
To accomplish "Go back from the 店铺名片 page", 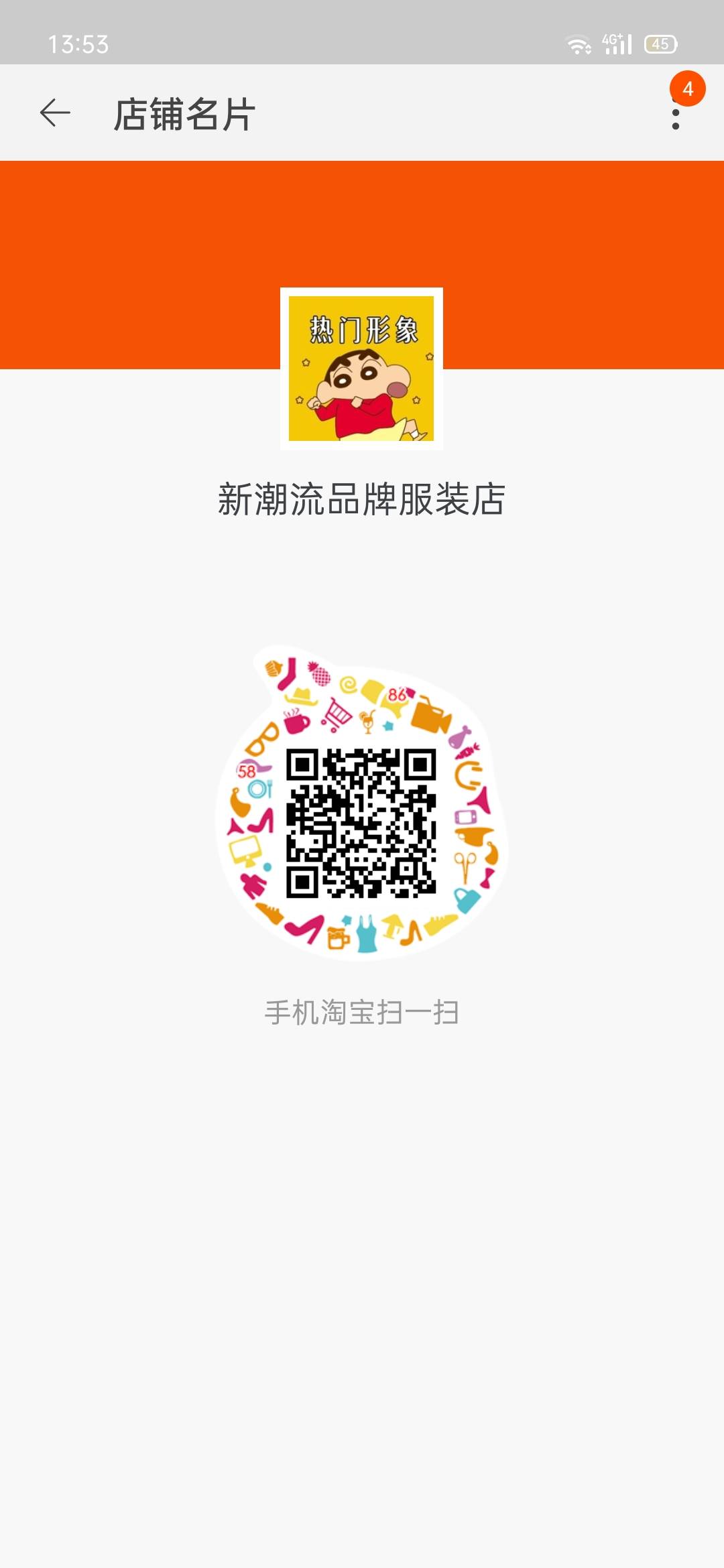I will point(55,113).
